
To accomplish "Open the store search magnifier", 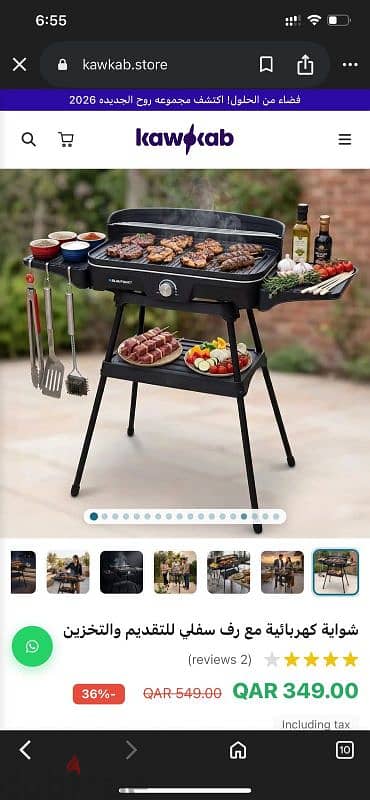I will pyautogui.click(x=29, y=139).
